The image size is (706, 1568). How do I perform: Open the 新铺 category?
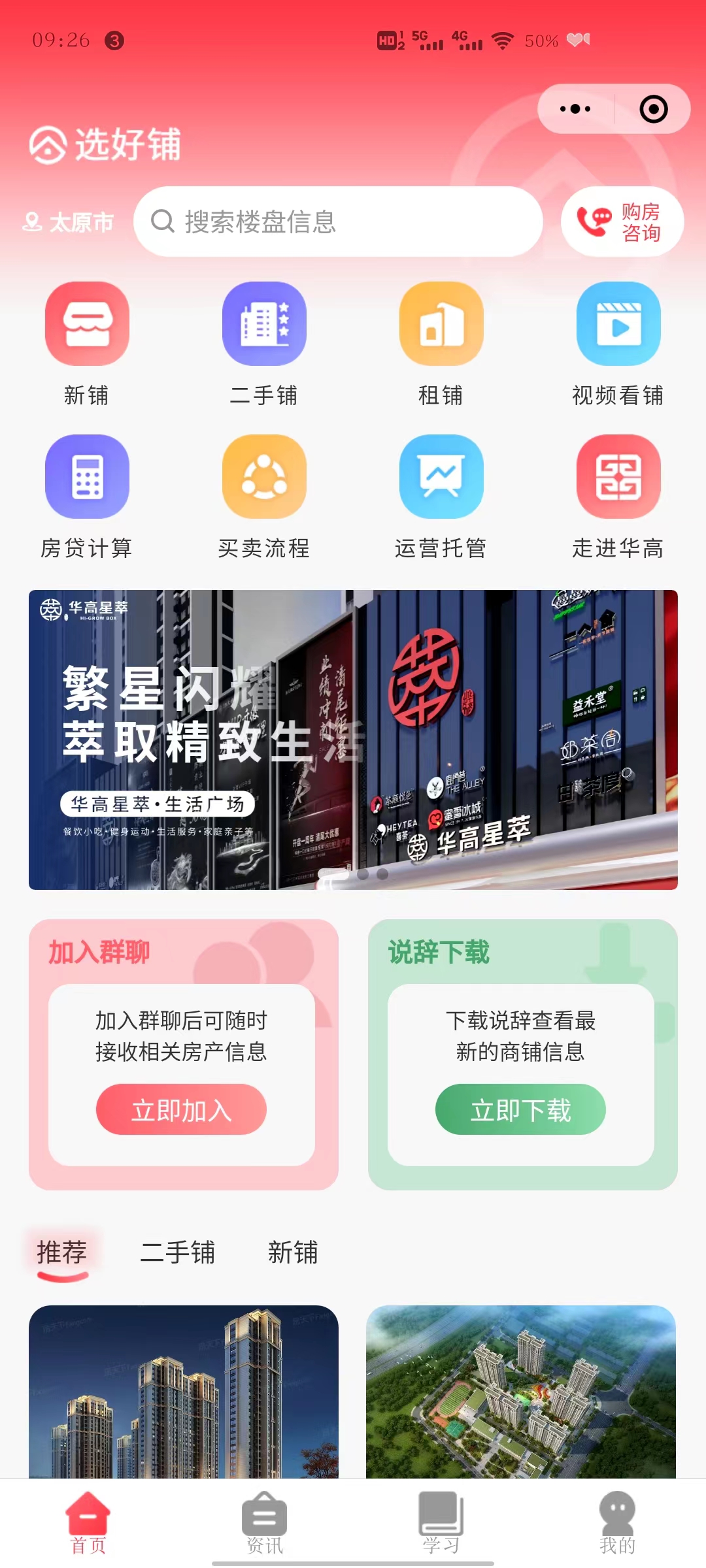tap(87, 344)
